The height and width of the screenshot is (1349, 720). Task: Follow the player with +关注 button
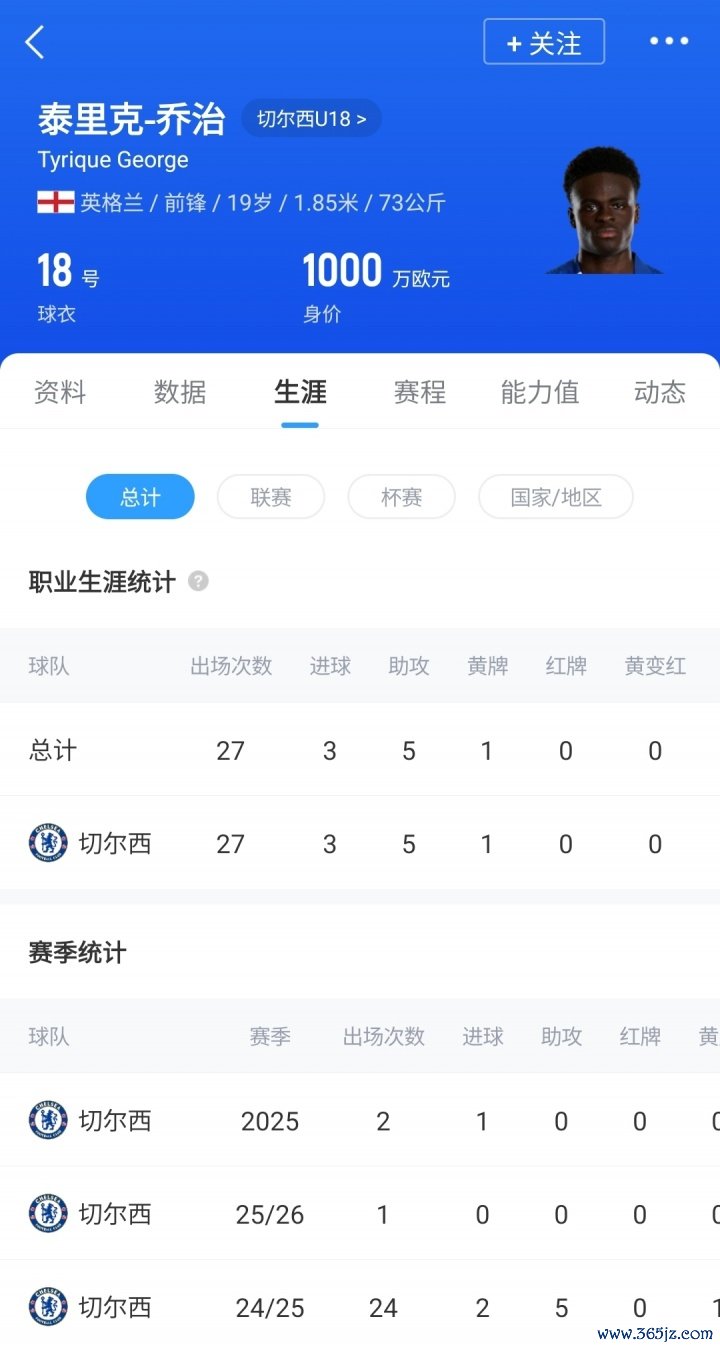click(544, 42)
